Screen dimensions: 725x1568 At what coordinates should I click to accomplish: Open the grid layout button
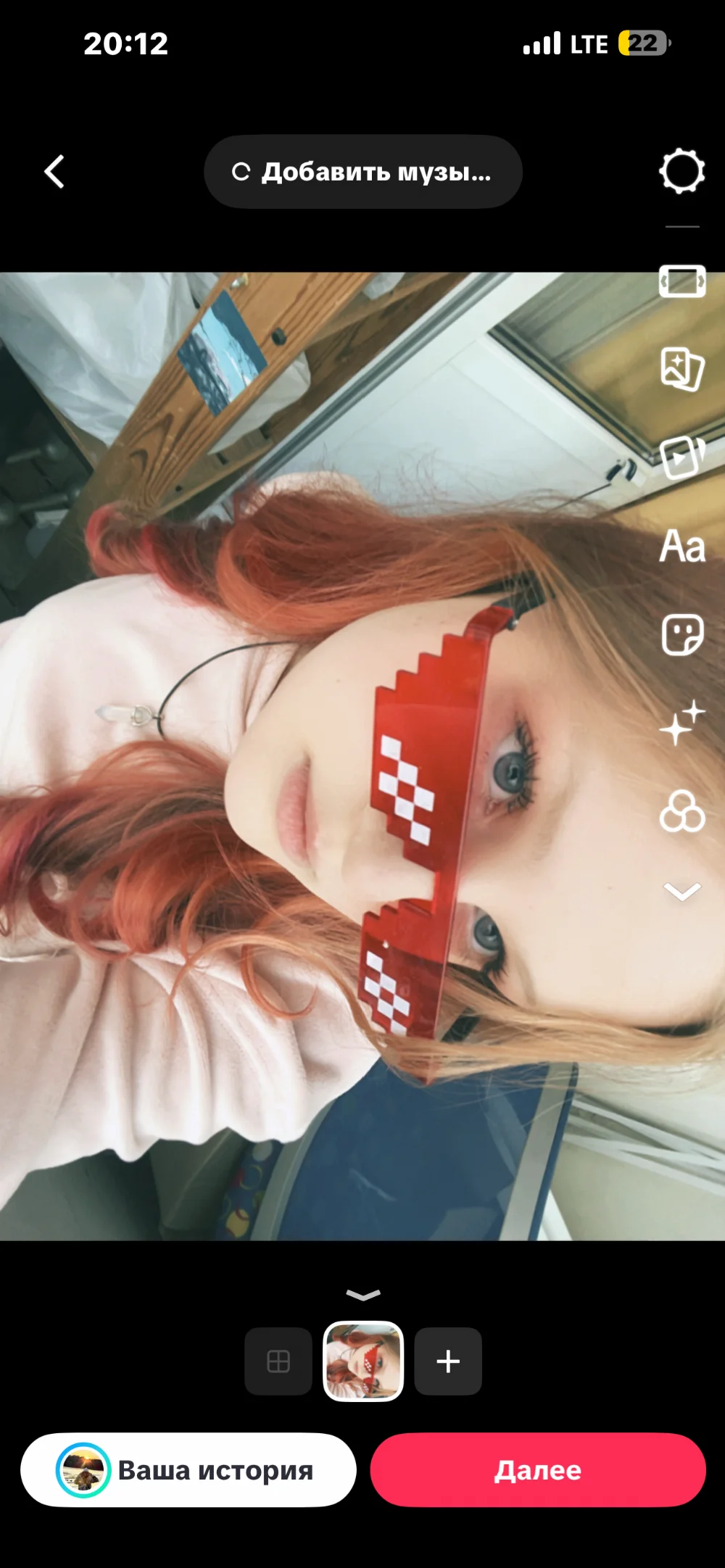(x=278, y=1361)
